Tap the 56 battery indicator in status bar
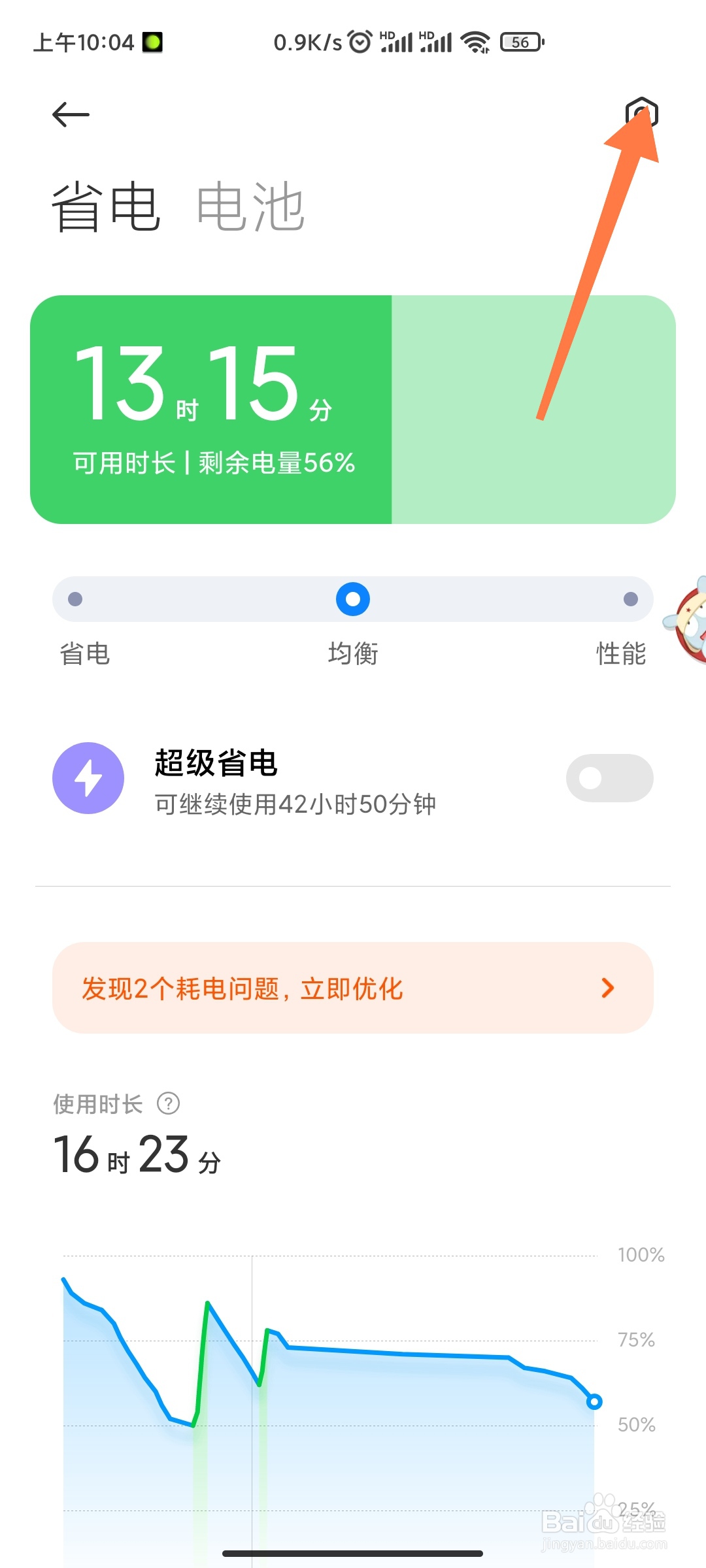Screen dimensions: 706x1568 click(520, 42)
